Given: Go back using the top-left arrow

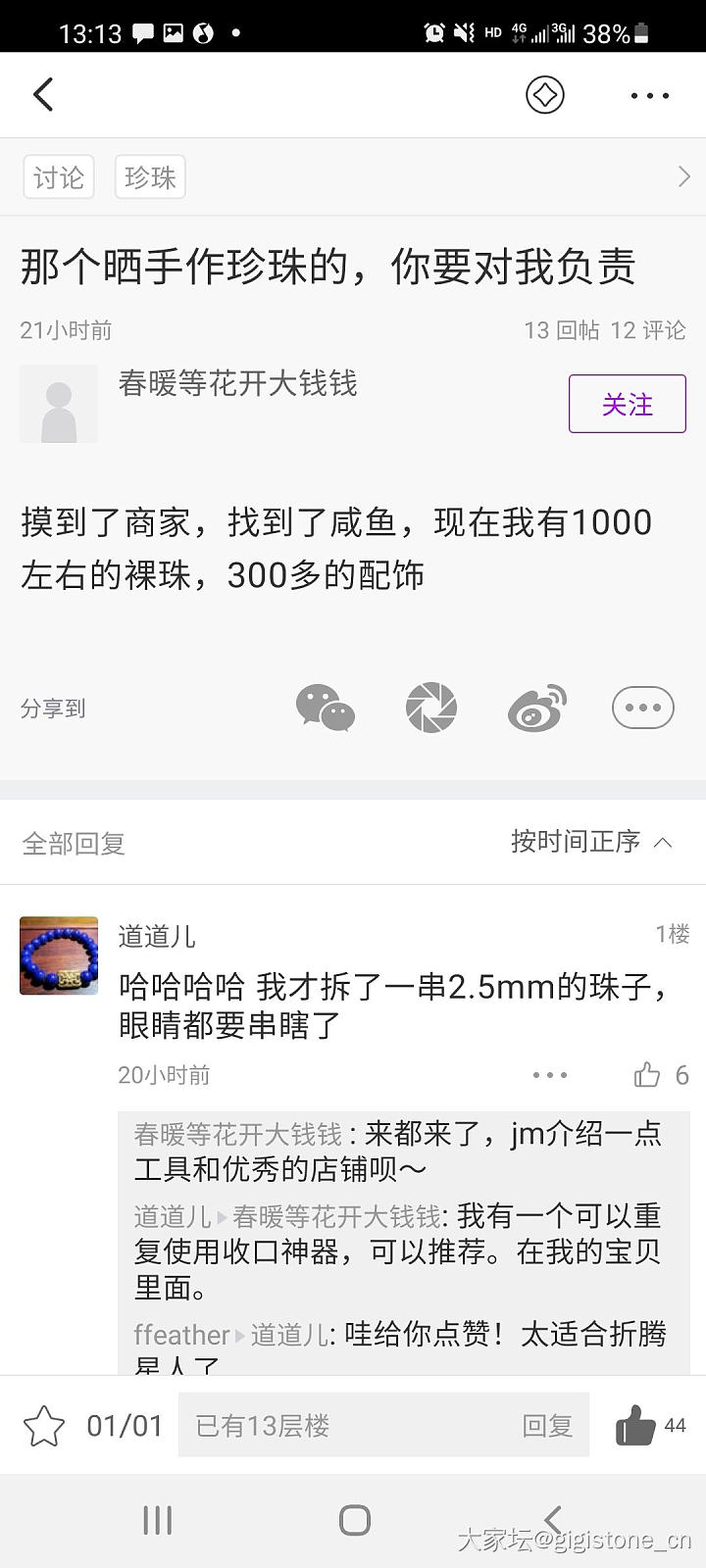Looking at the screenshot, I should (43, 95).
